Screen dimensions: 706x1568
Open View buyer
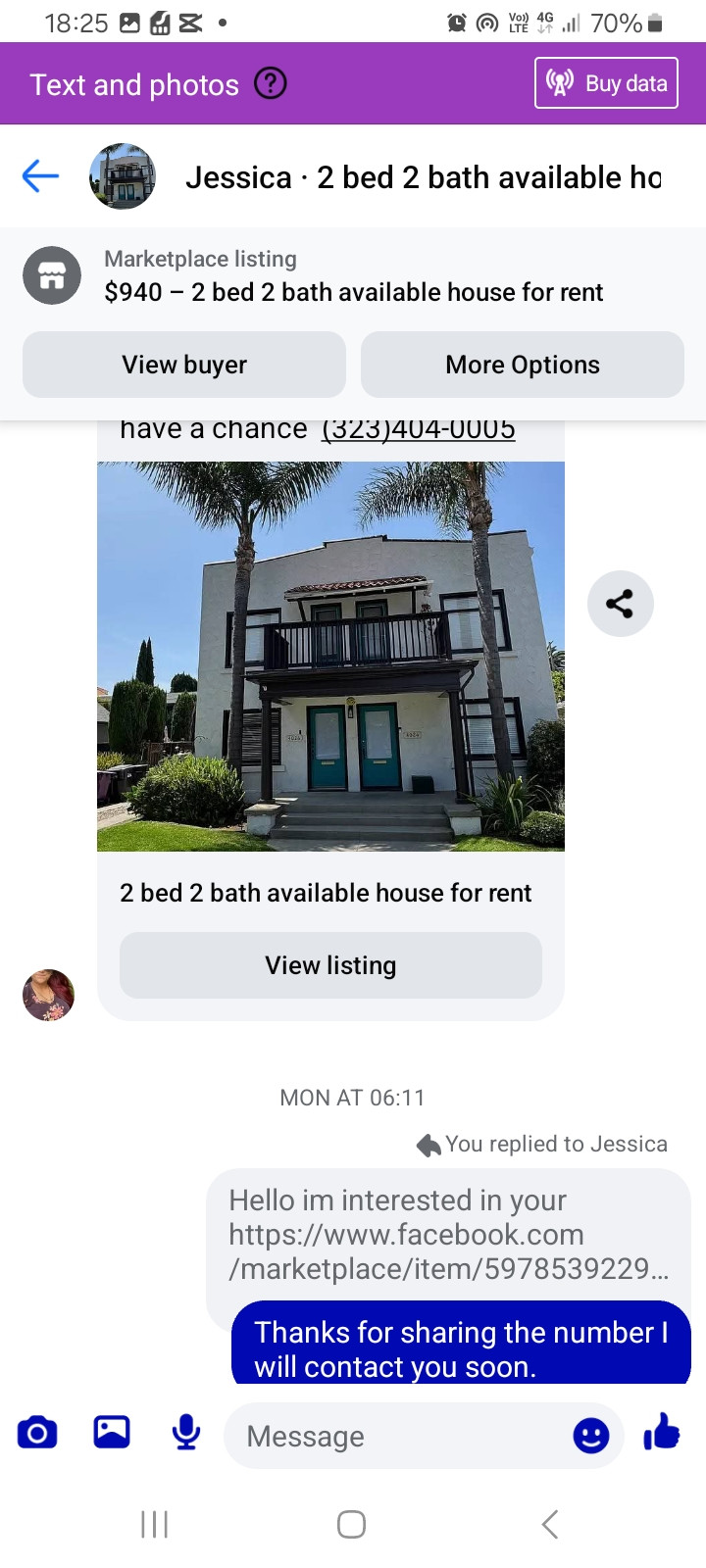tap(184, 365)
